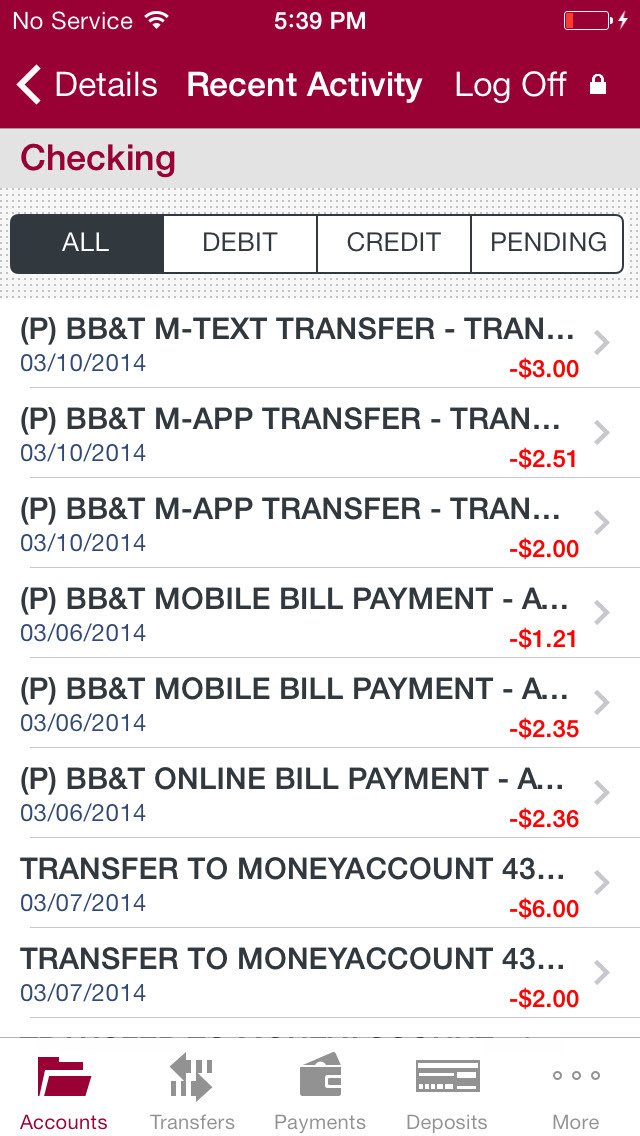Open the 03/07/2014 MONEYACCOUNT transfer of -$2.00

pos(320,972)
